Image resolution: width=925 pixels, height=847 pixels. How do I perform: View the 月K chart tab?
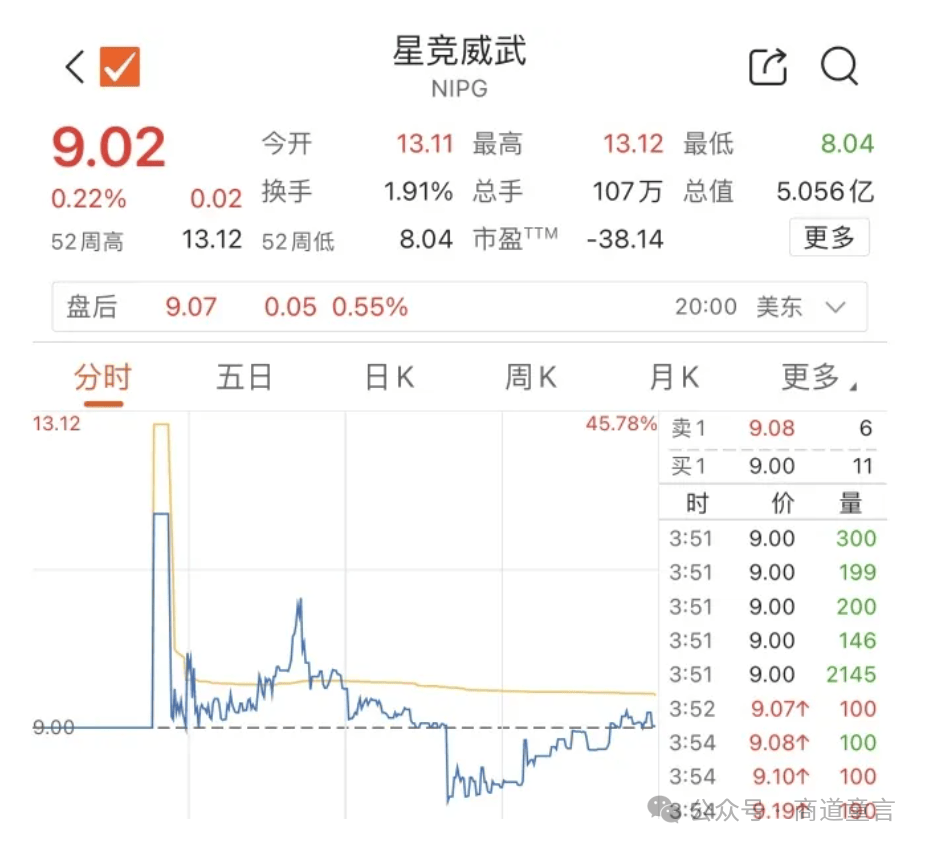click(674, 378)
